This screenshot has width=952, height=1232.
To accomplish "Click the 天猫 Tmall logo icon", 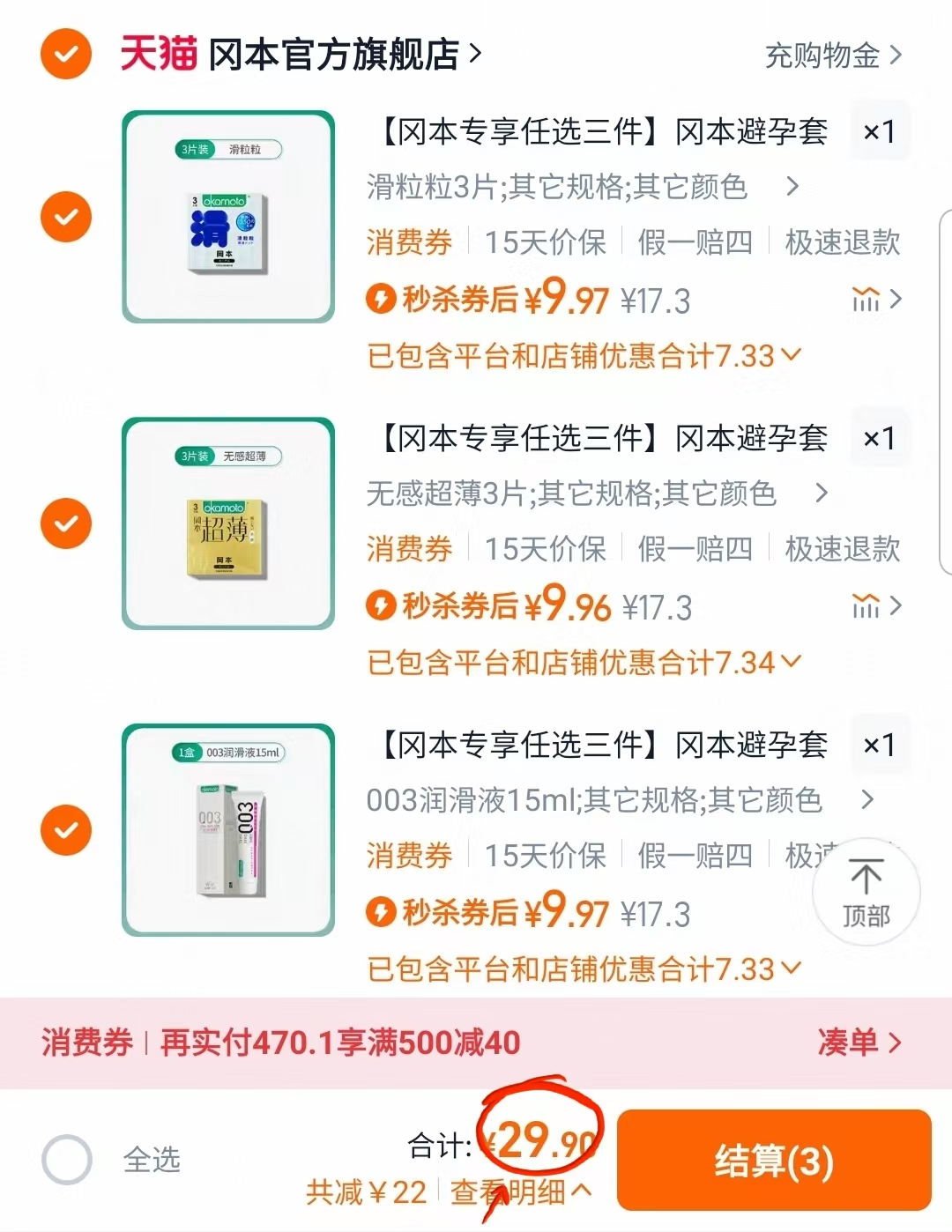I will [x=157, y=53].
